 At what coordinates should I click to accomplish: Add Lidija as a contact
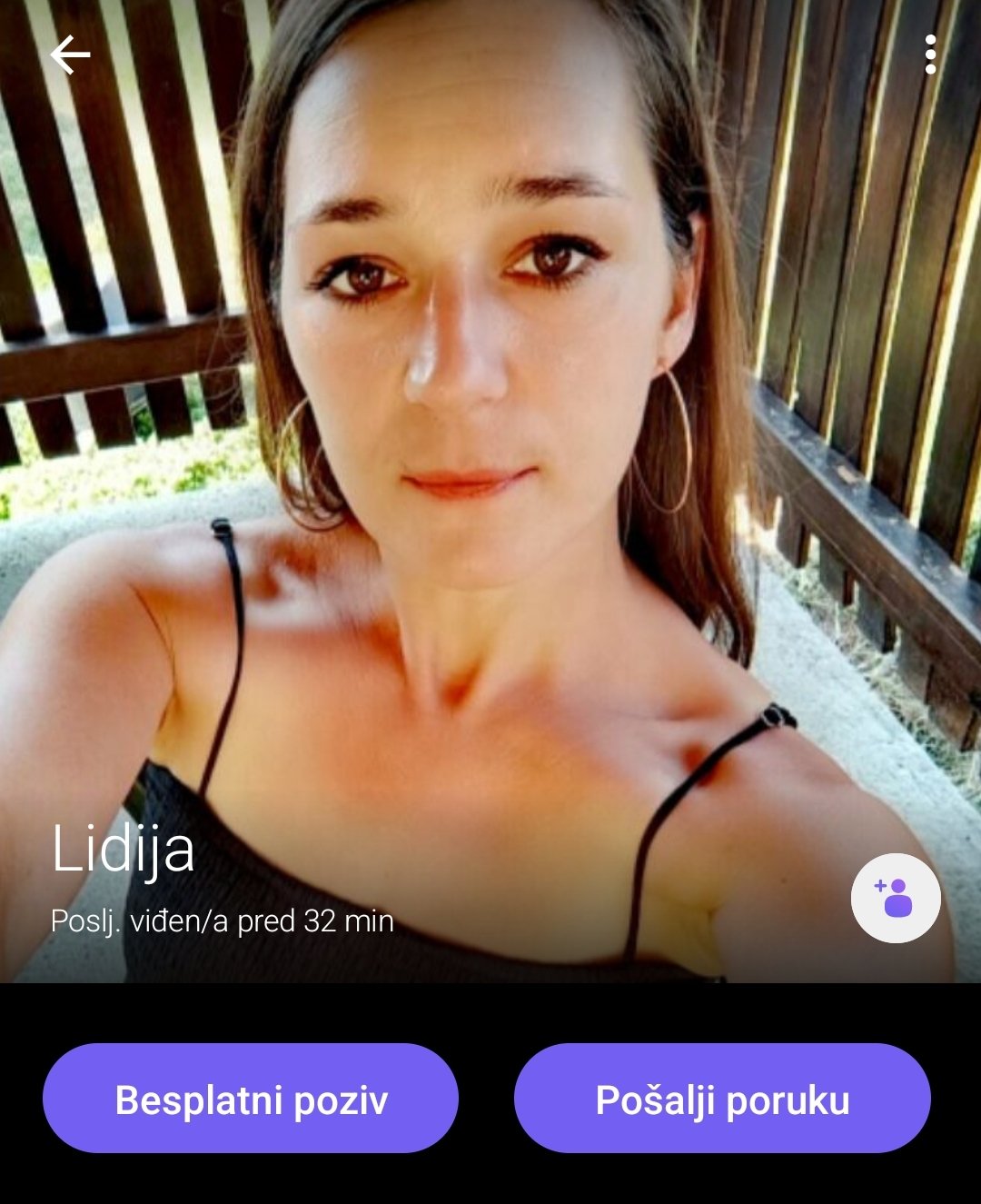[895, 898]
